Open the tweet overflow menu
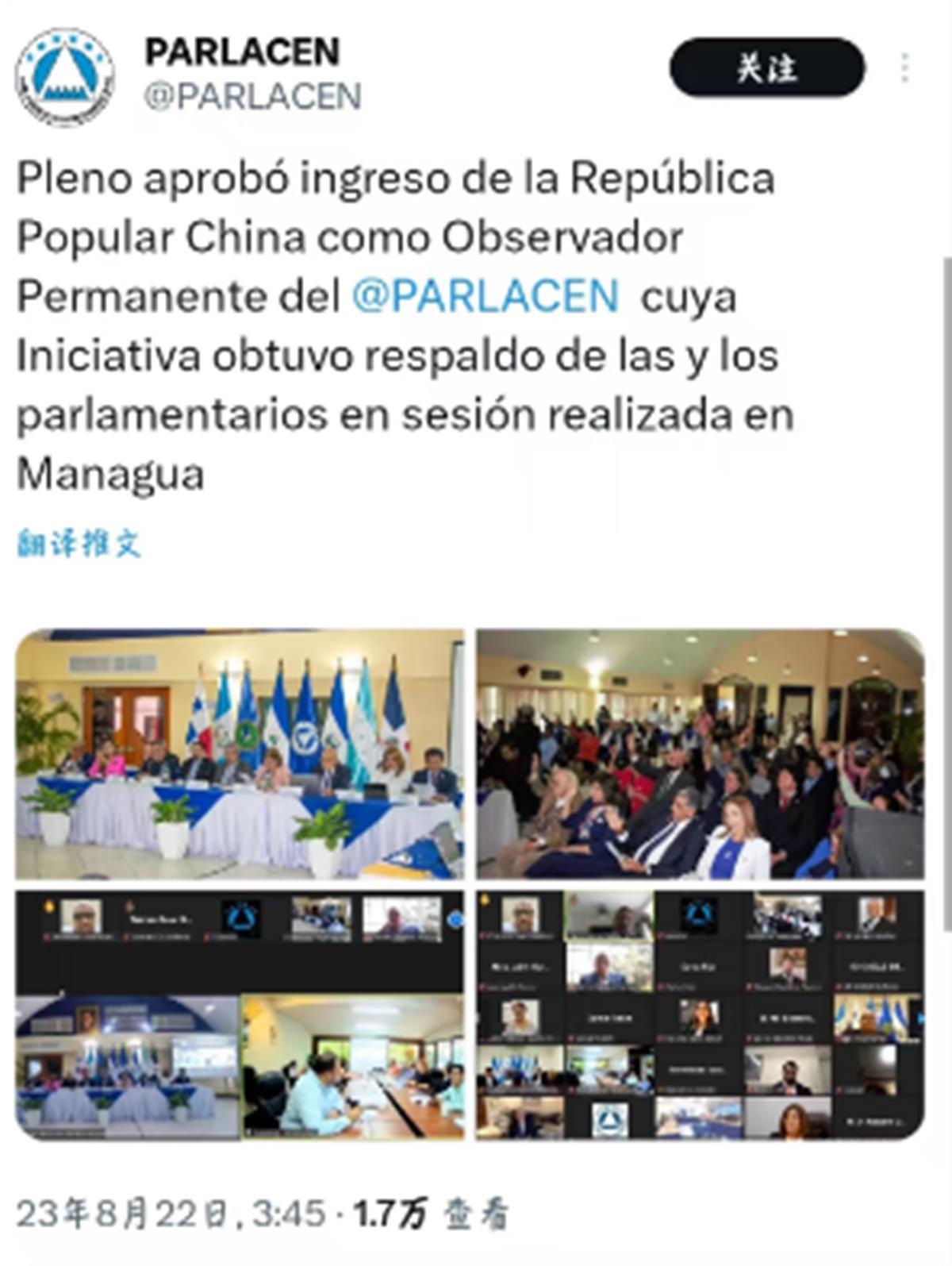Screen dimensions: 952x1266 pyautogui.click(x=905, y=68)
